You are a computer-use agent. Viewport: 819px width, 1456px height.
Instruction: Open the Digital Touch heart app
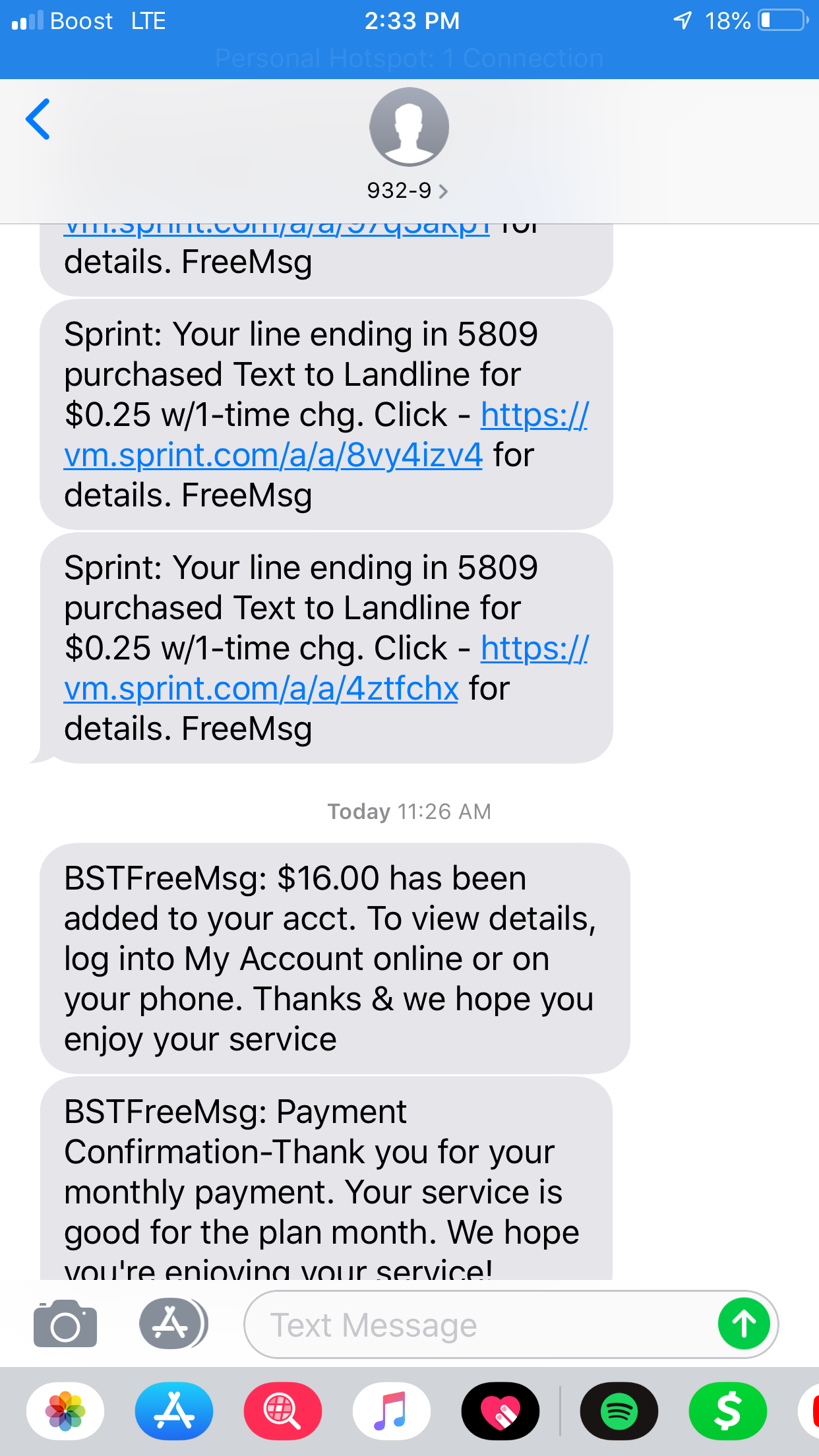pos(501,1411)
